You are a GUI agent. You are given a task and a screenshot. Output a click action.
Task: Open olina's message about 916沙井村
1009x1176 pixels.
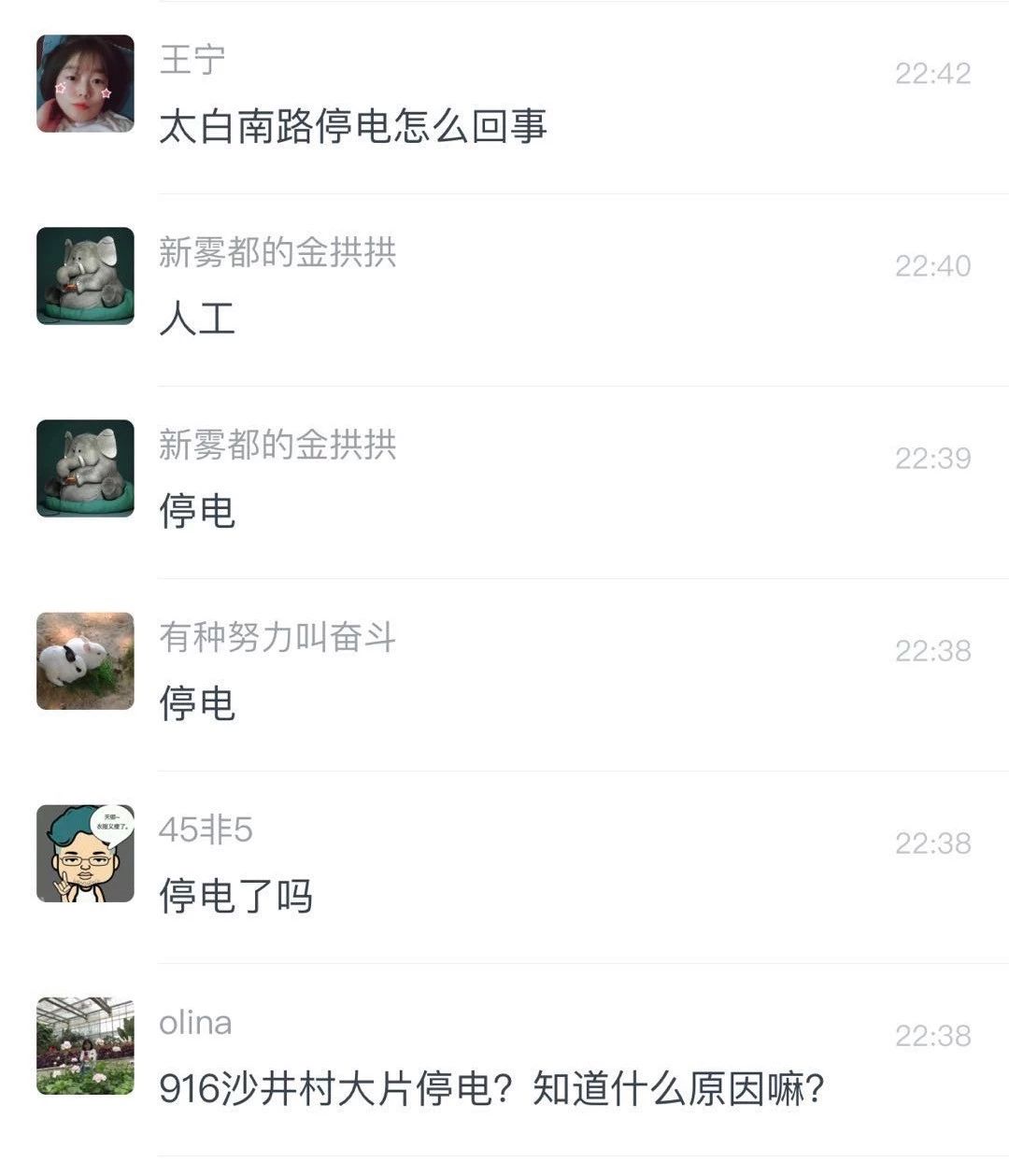491,1089
